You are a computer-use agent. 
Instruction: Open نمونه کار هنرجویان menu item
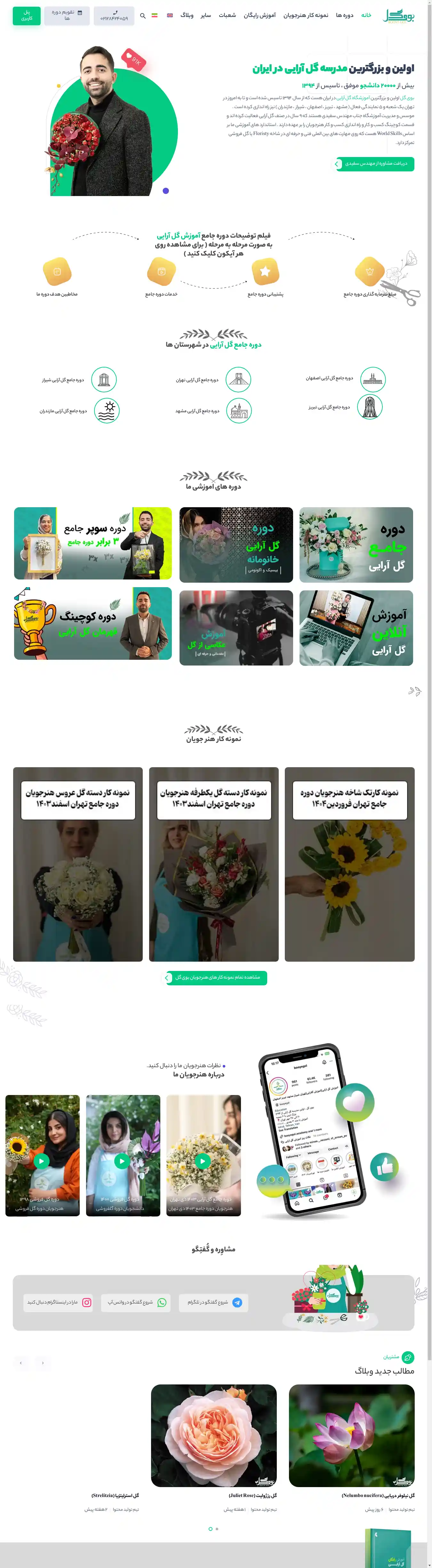(x=305, y=15)
